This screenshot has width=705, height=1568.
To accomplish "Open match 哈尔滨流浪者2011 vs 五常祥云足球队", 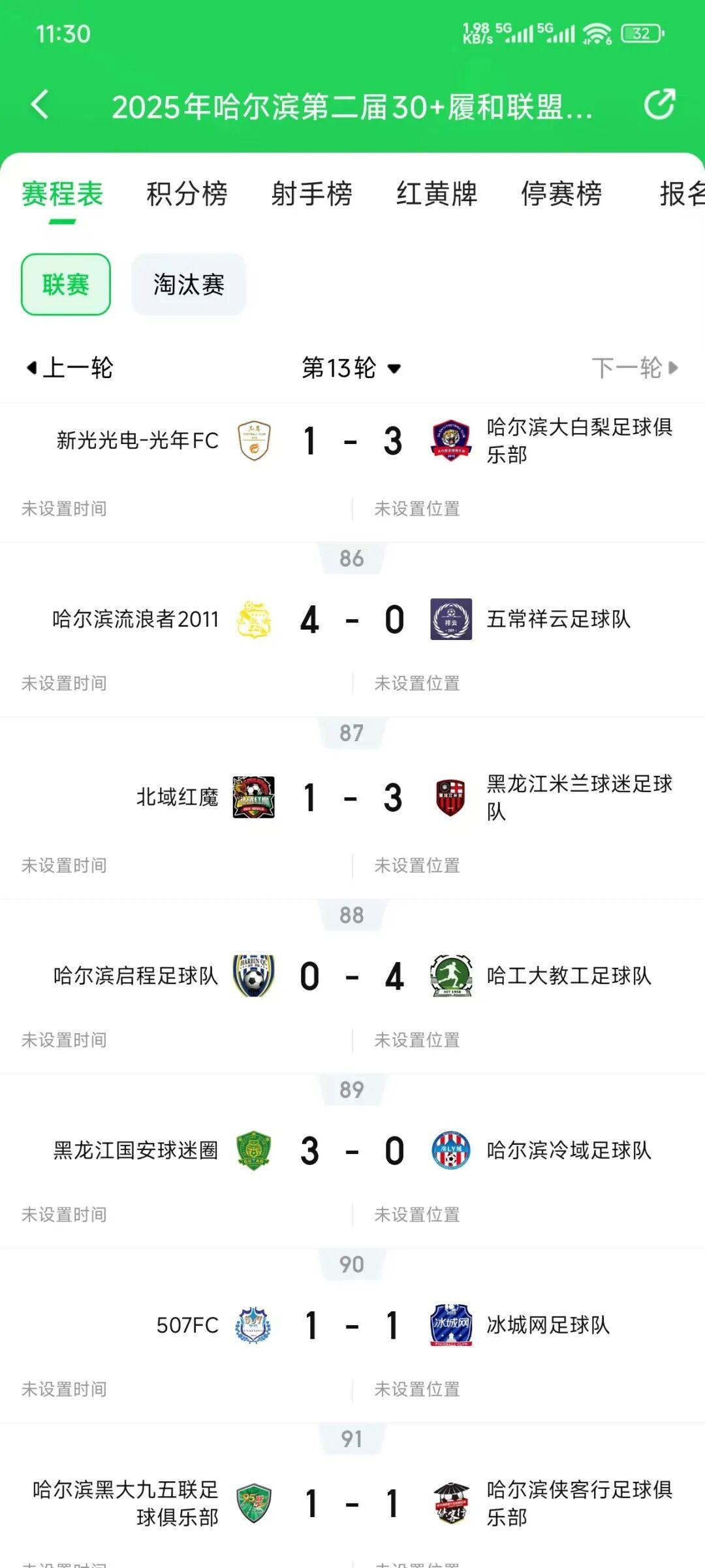I will point(351,620).
